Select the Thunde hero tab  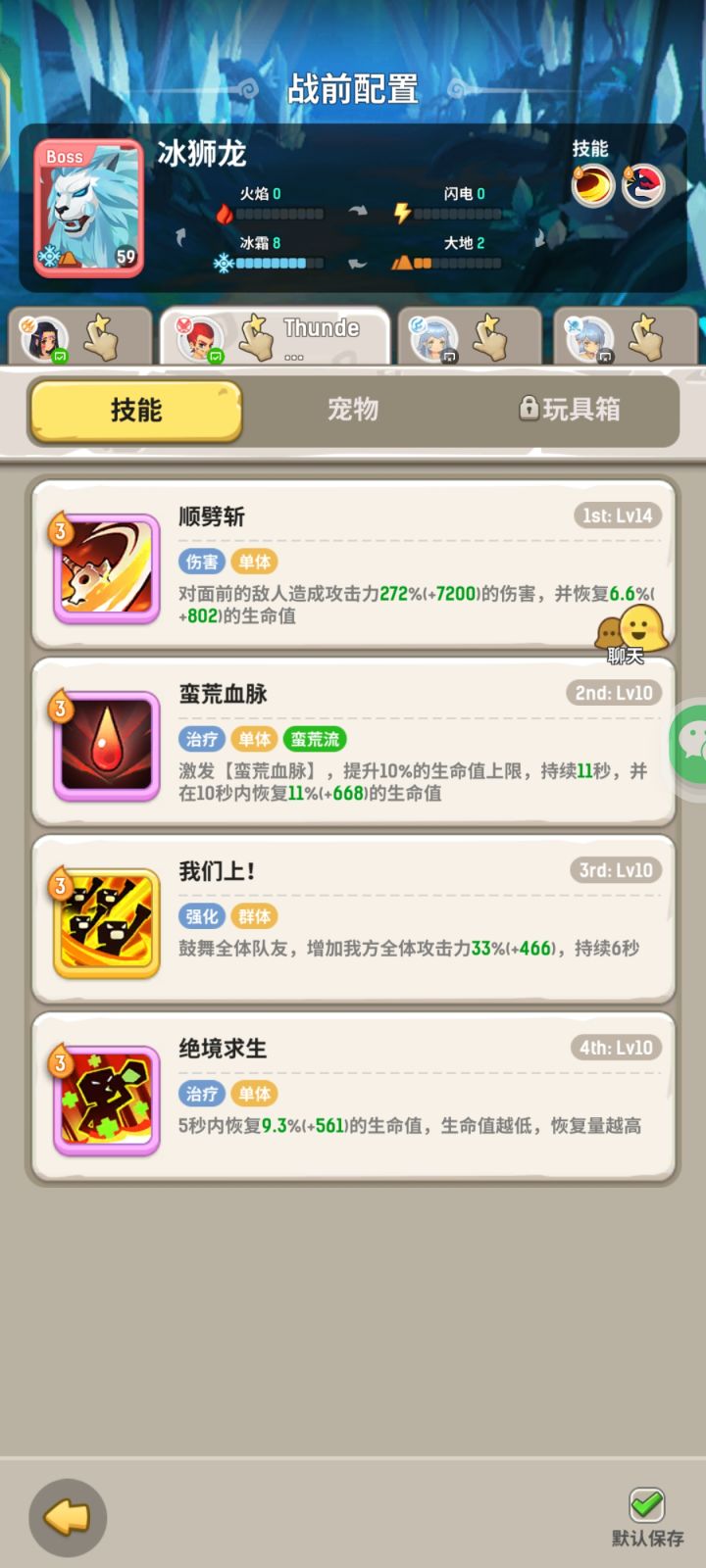(275, 333)
